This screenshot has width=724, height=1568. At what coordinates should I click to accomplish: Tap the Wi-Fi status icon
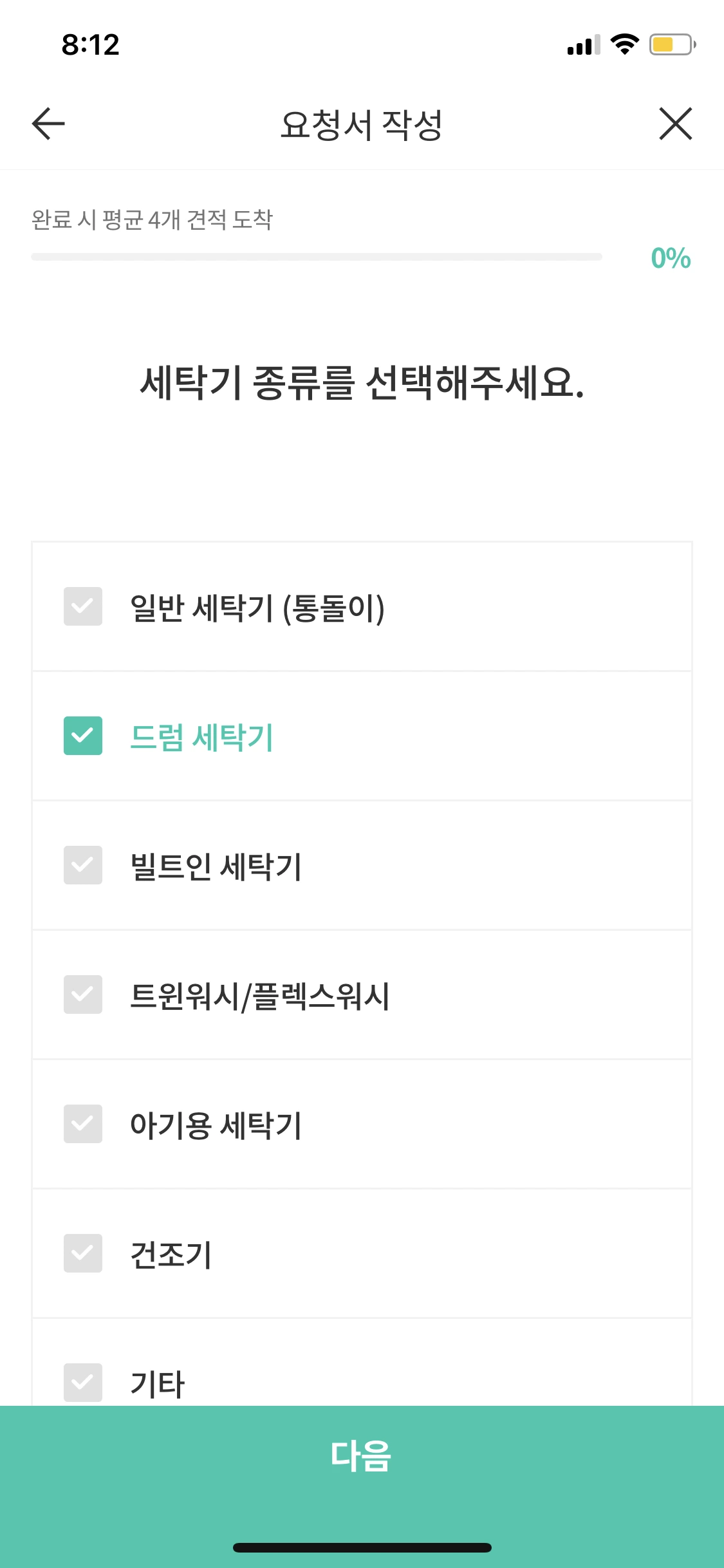tap(622, 44)
